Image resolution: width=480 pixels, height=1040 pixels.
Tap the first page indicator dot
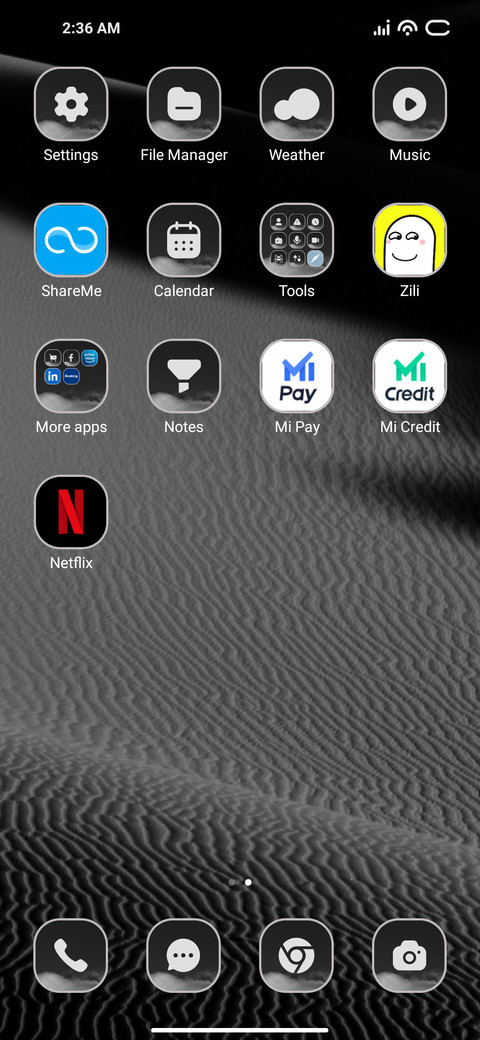231,883
